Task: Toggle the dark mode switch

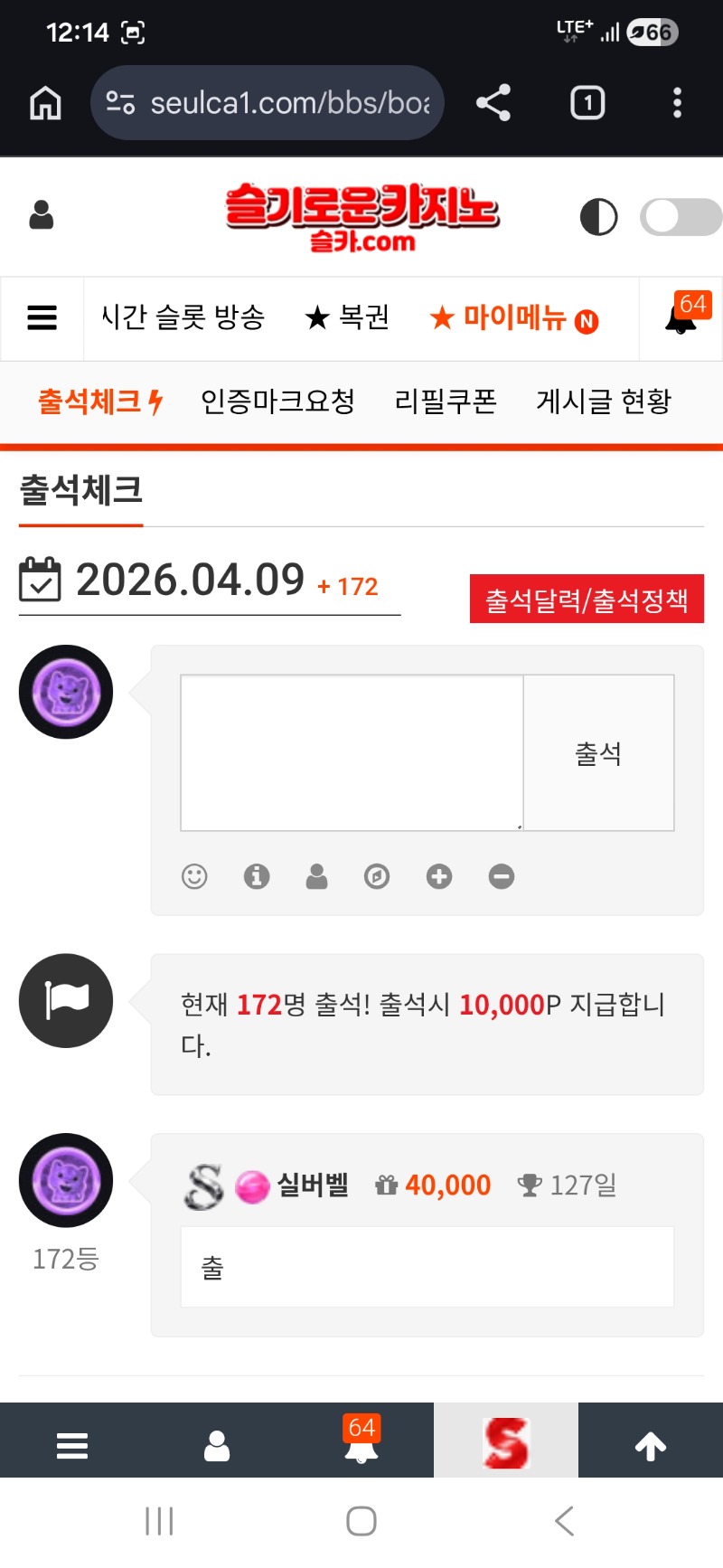Action: tap(680, 217)
